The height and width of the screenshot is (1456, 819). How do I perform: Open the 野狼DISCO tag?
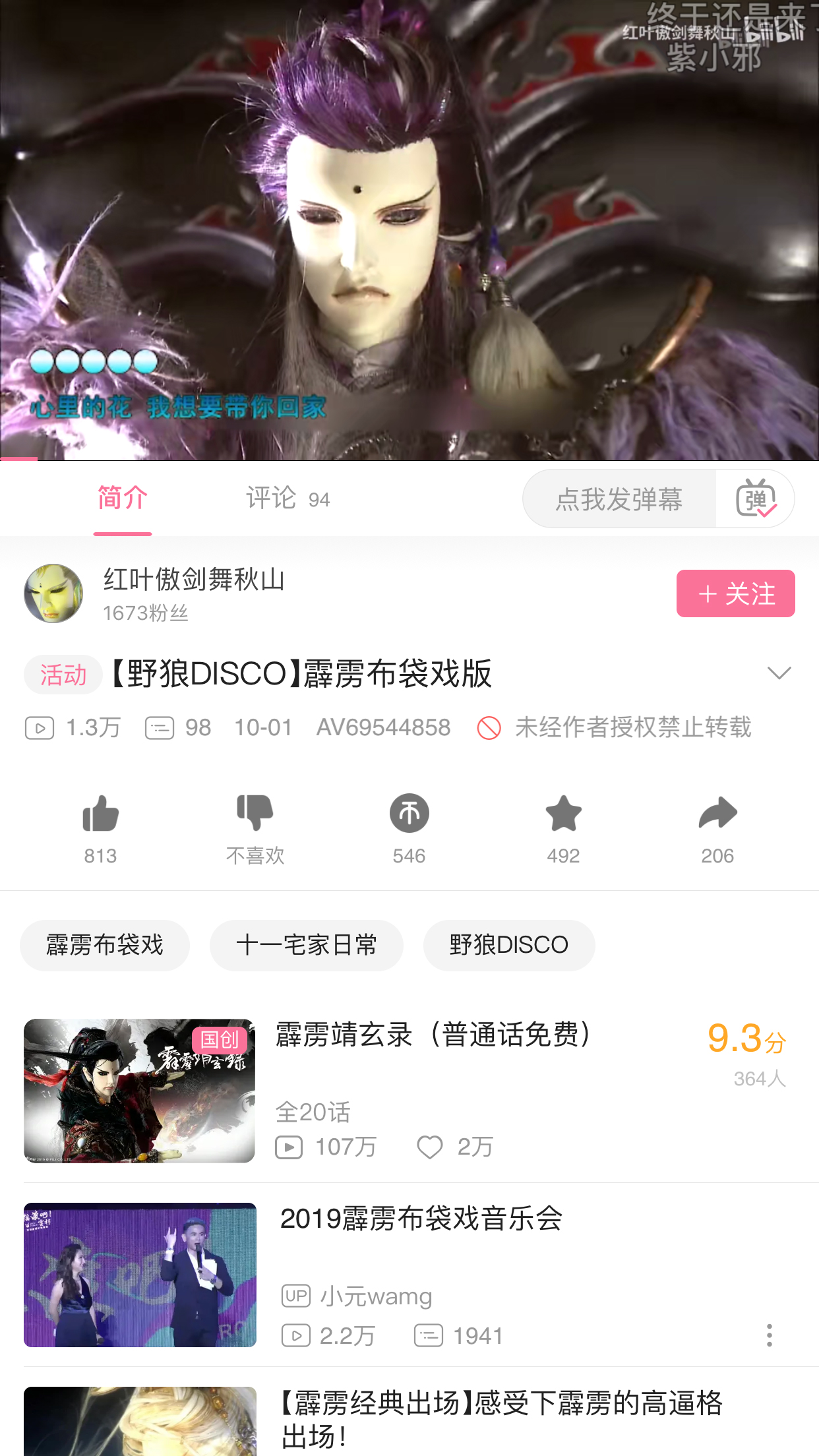[508, 945]
